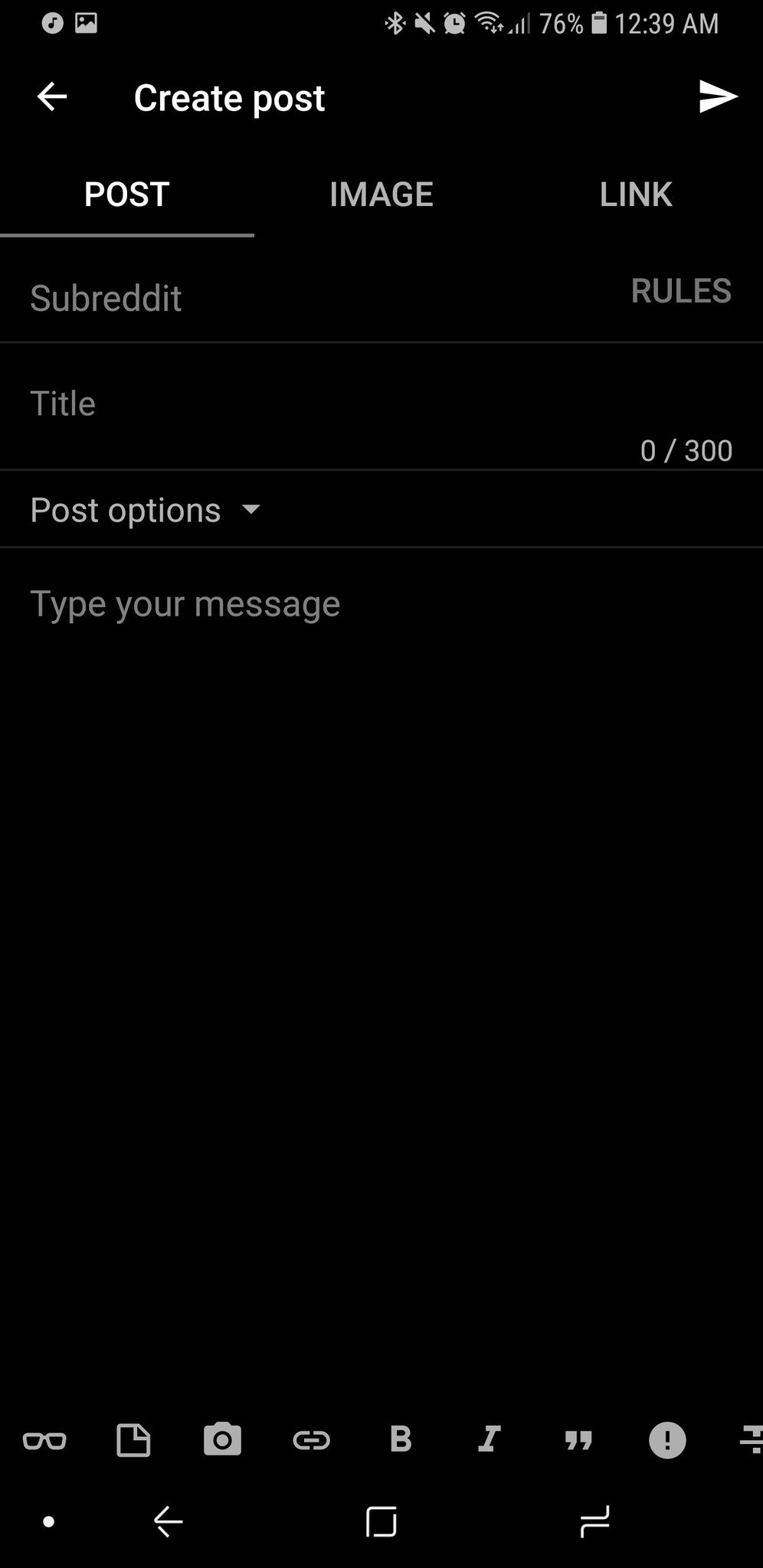Switch to the LINK tab
The image size is (763, 1568).
tap(636, 194)
